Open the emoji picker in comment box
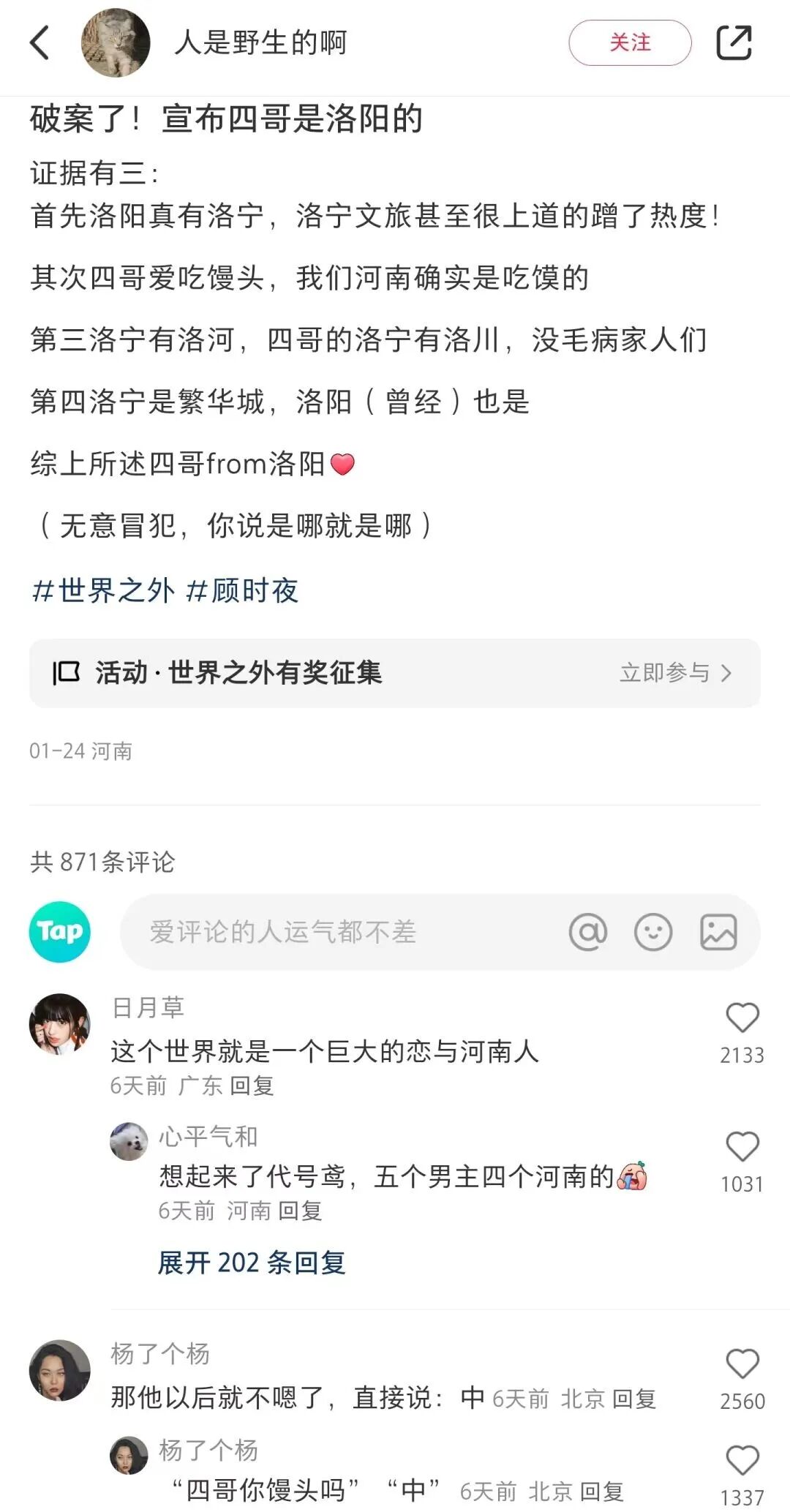 pyautogui.click(x=653, y=932)
